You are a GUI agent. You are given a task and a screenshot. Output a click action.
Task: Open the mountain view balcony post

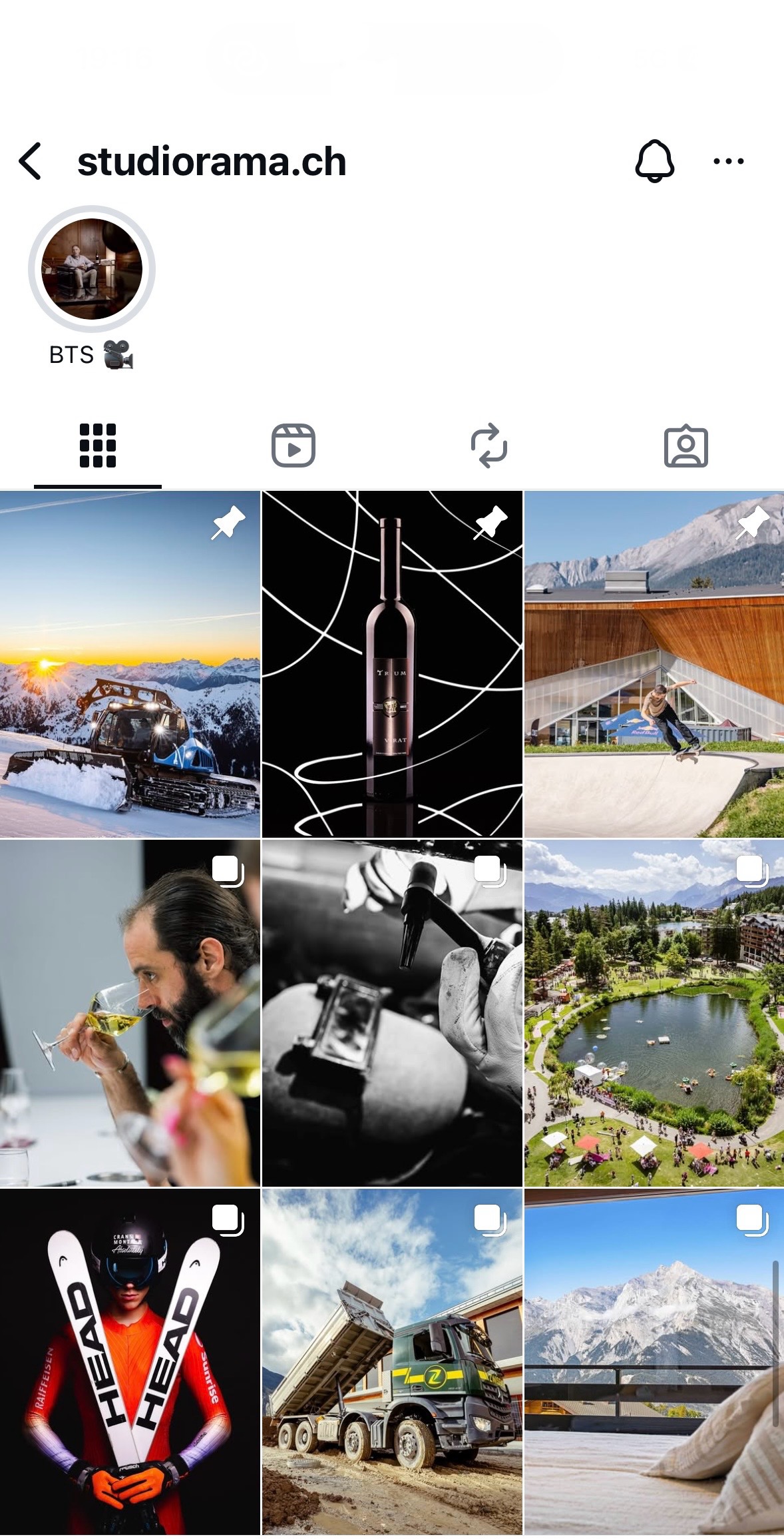pos(654,1361)
